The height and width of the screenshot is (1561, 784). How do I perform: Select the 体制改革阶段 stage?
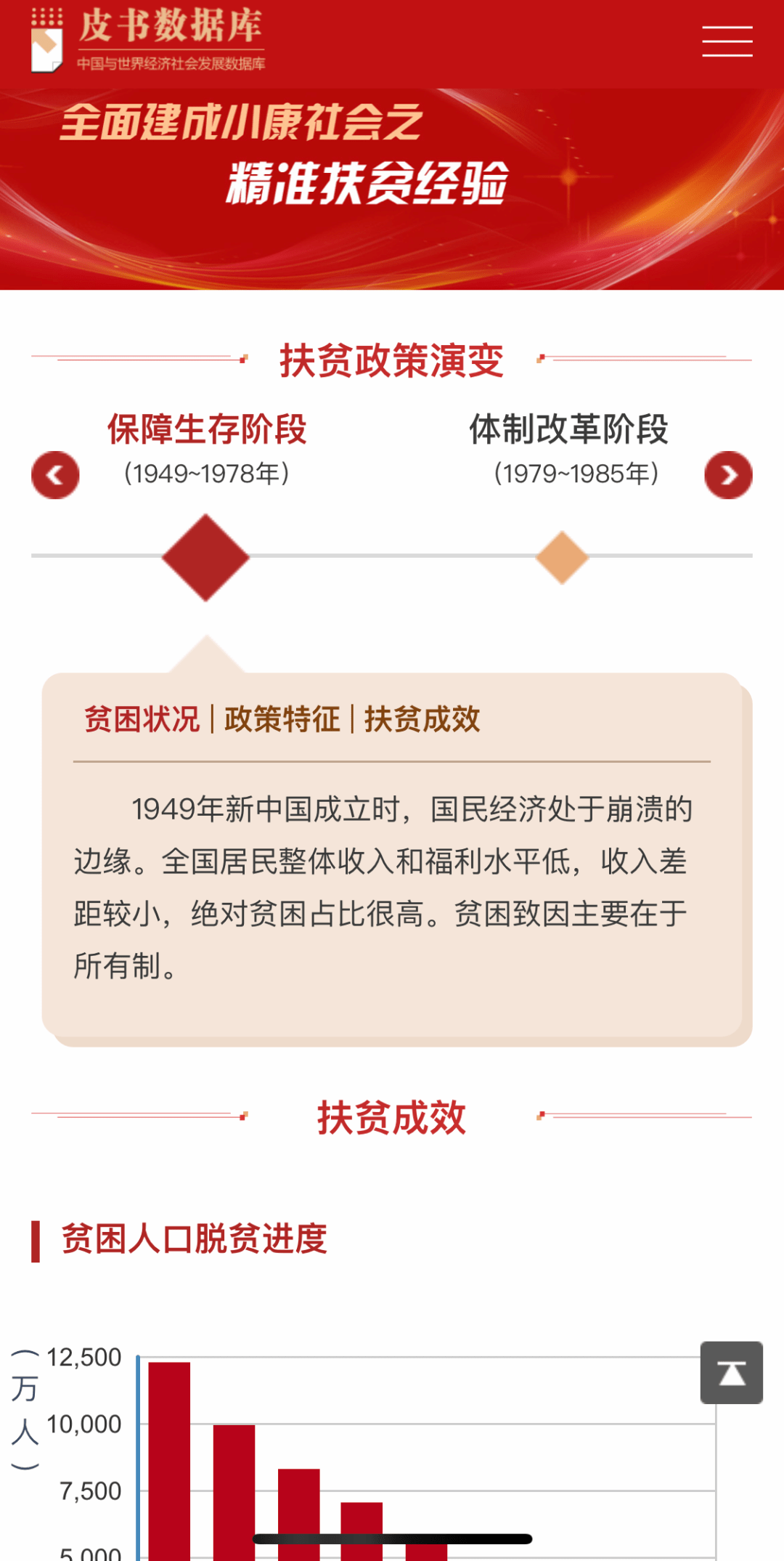[x=569, y=429]
